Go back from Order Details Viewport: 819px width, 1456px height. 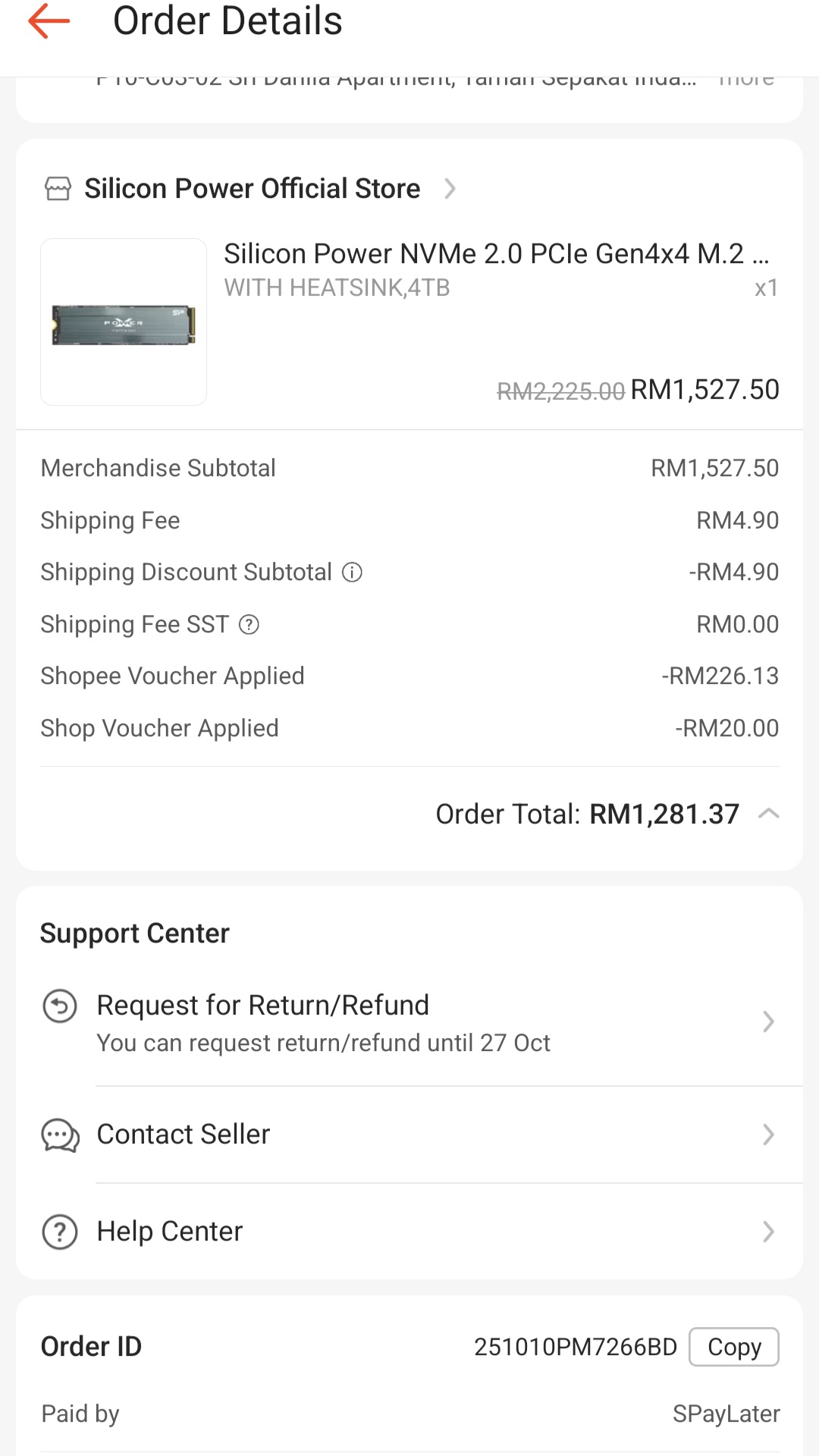(x=49, y=21)
